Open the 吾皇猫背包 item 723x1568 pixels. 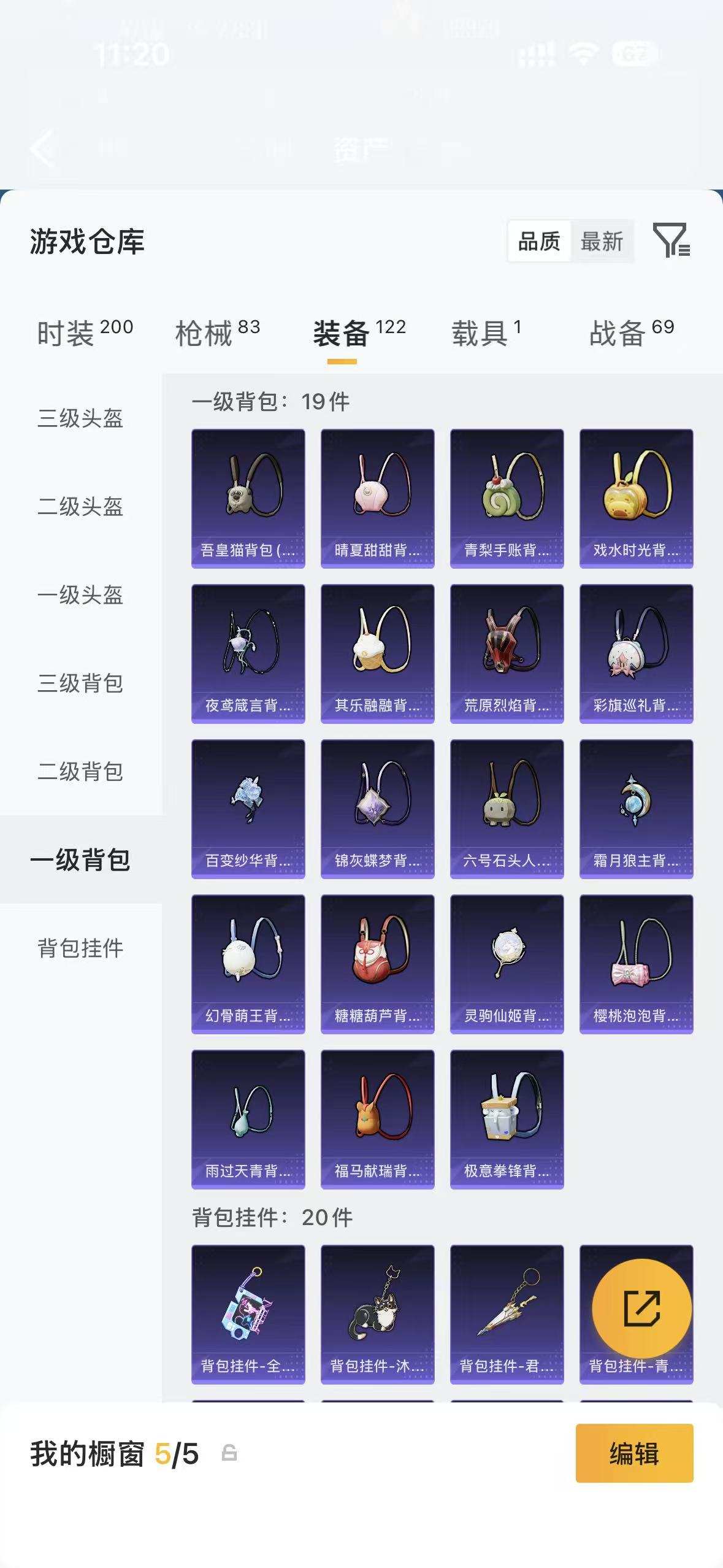tap(248, 499)
